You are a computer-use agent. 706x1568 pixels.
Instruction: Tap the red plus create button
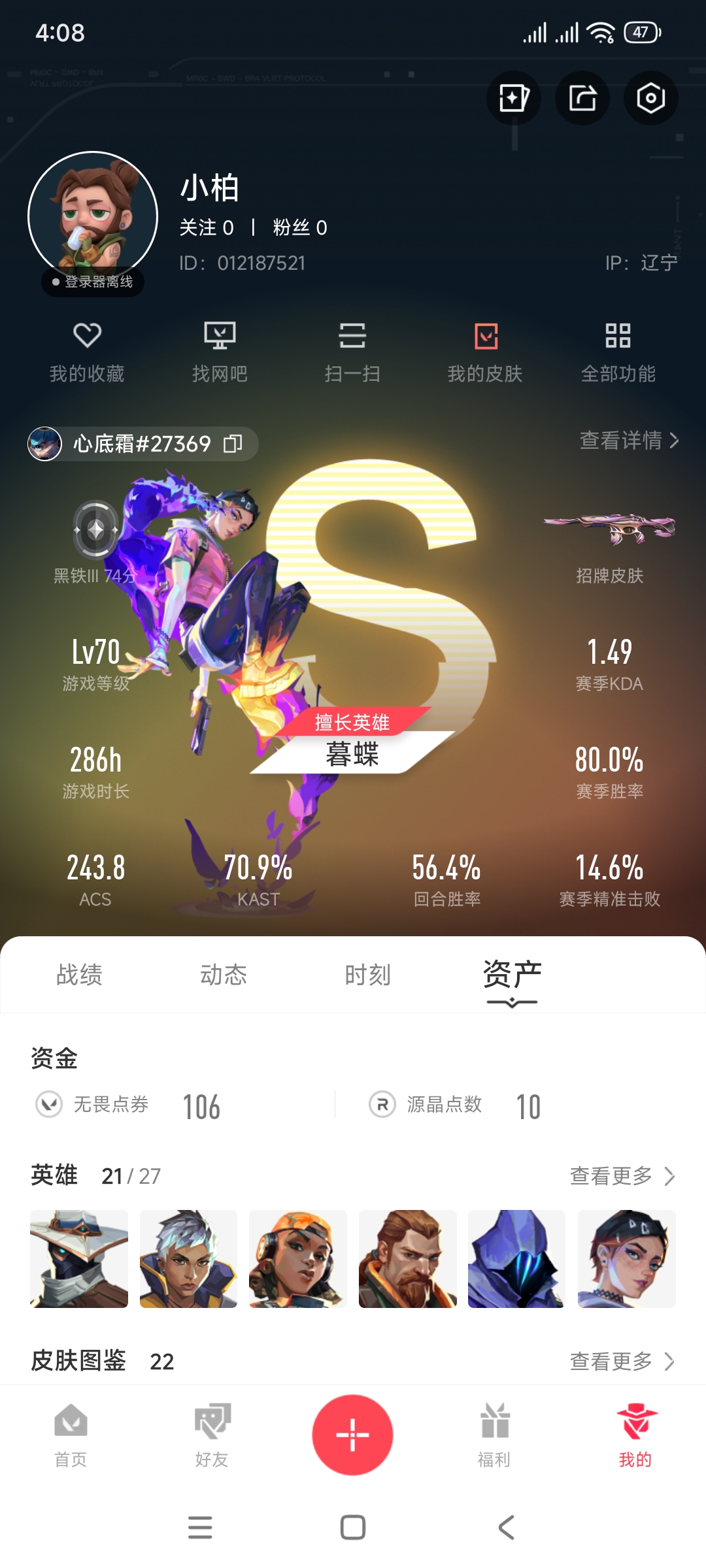point(352,1435)
